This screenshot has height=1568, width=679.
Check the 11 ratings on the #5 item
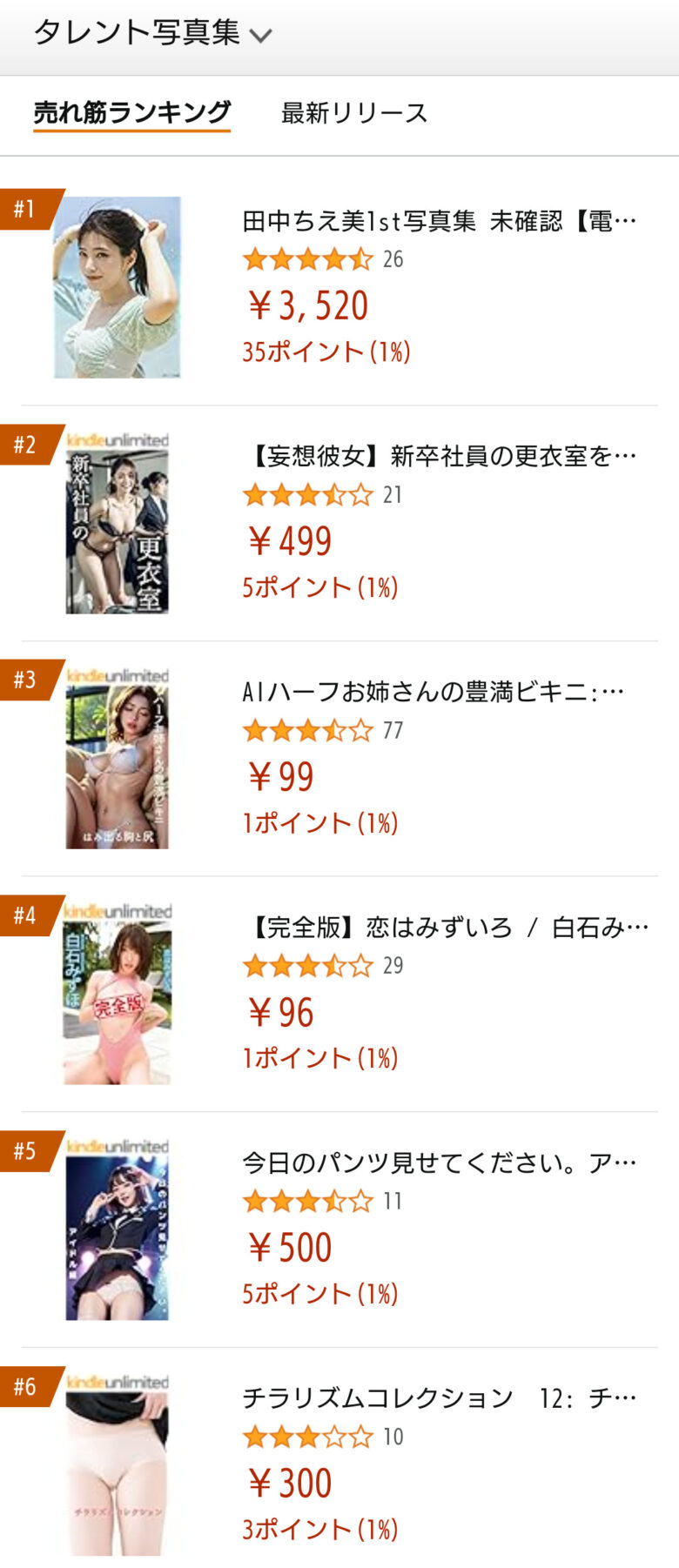393,1202
